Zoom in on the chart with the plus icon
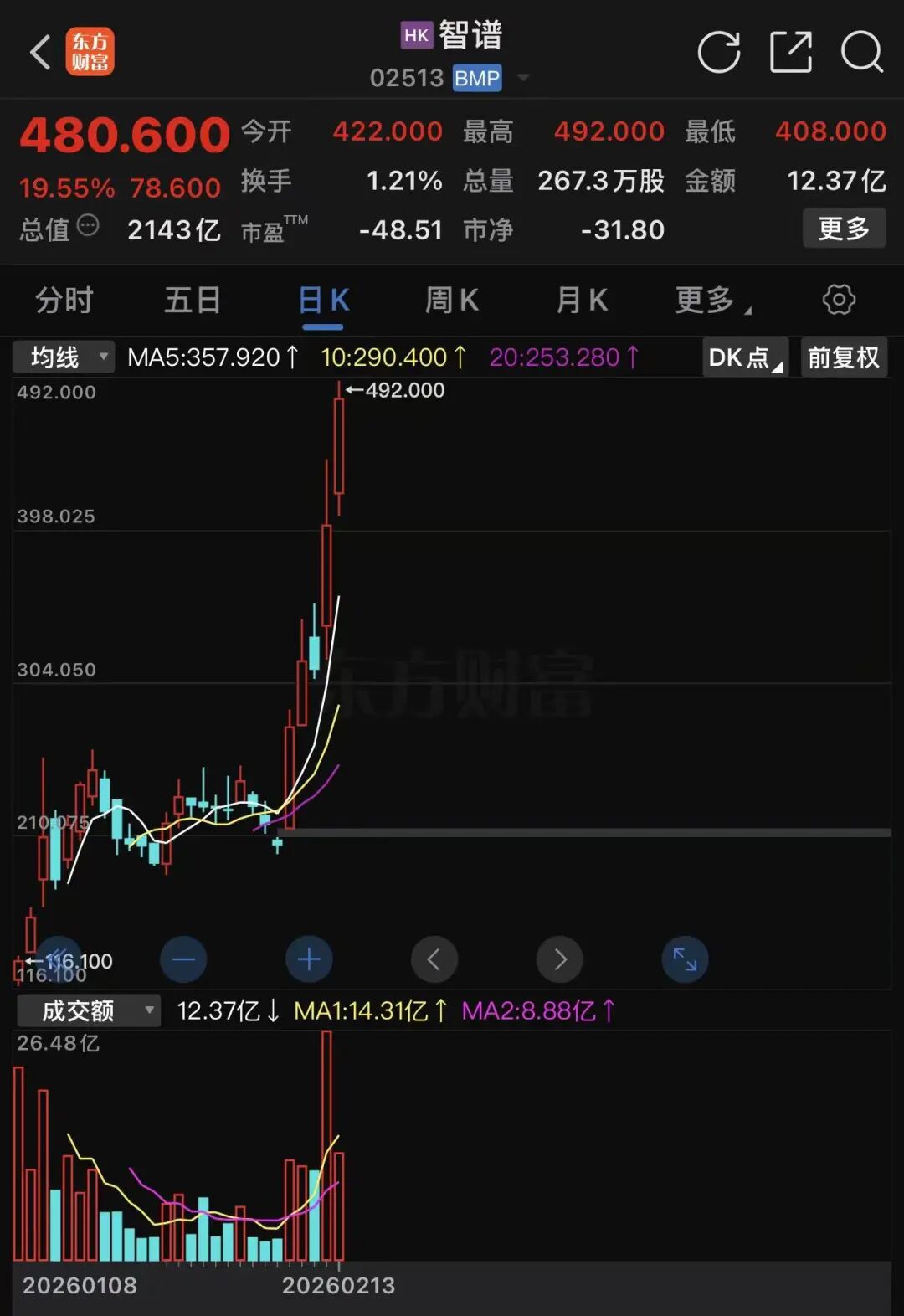 click(x=309, y=959)
